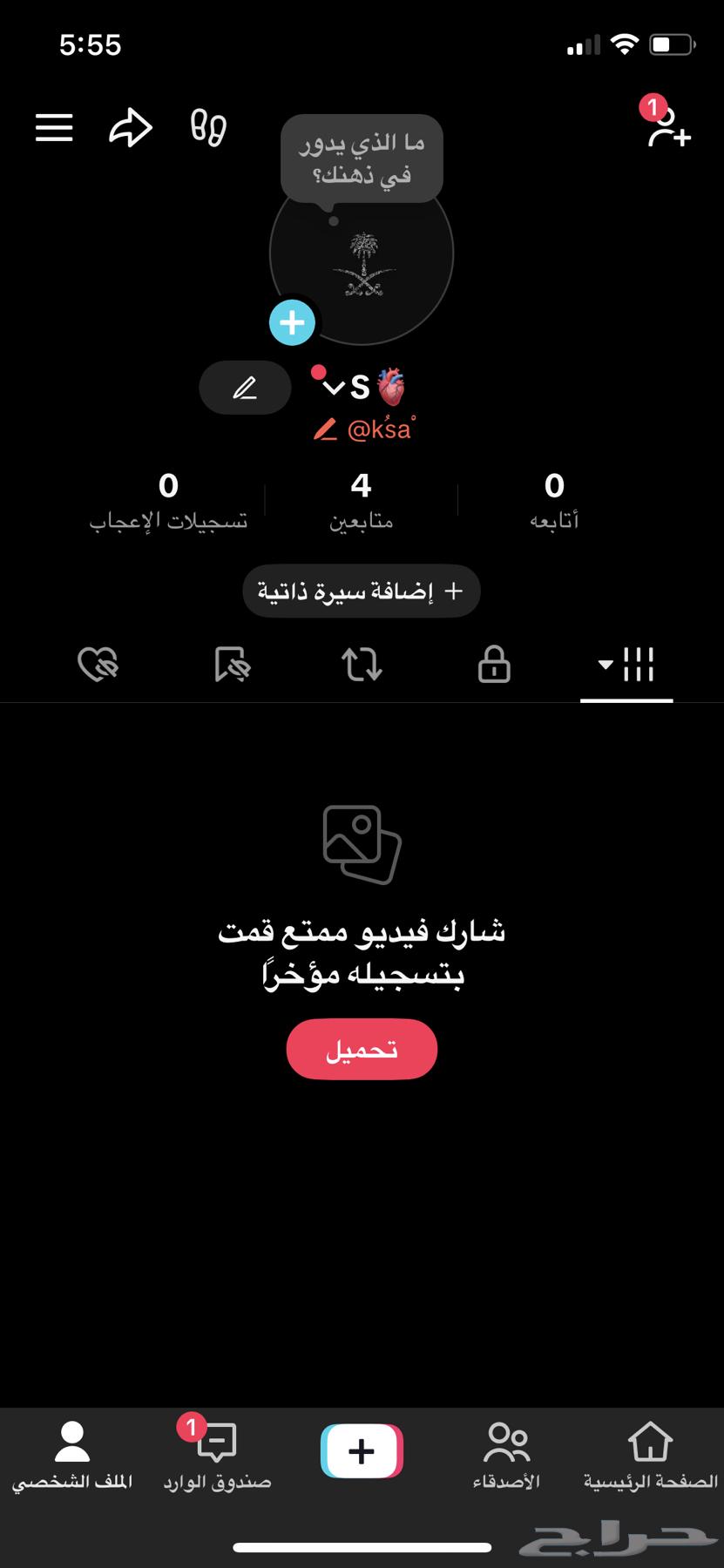The width and height of the screenshot is (724, 1568).
Task: Open the private videos lock tab
Action: click(492, 665)
